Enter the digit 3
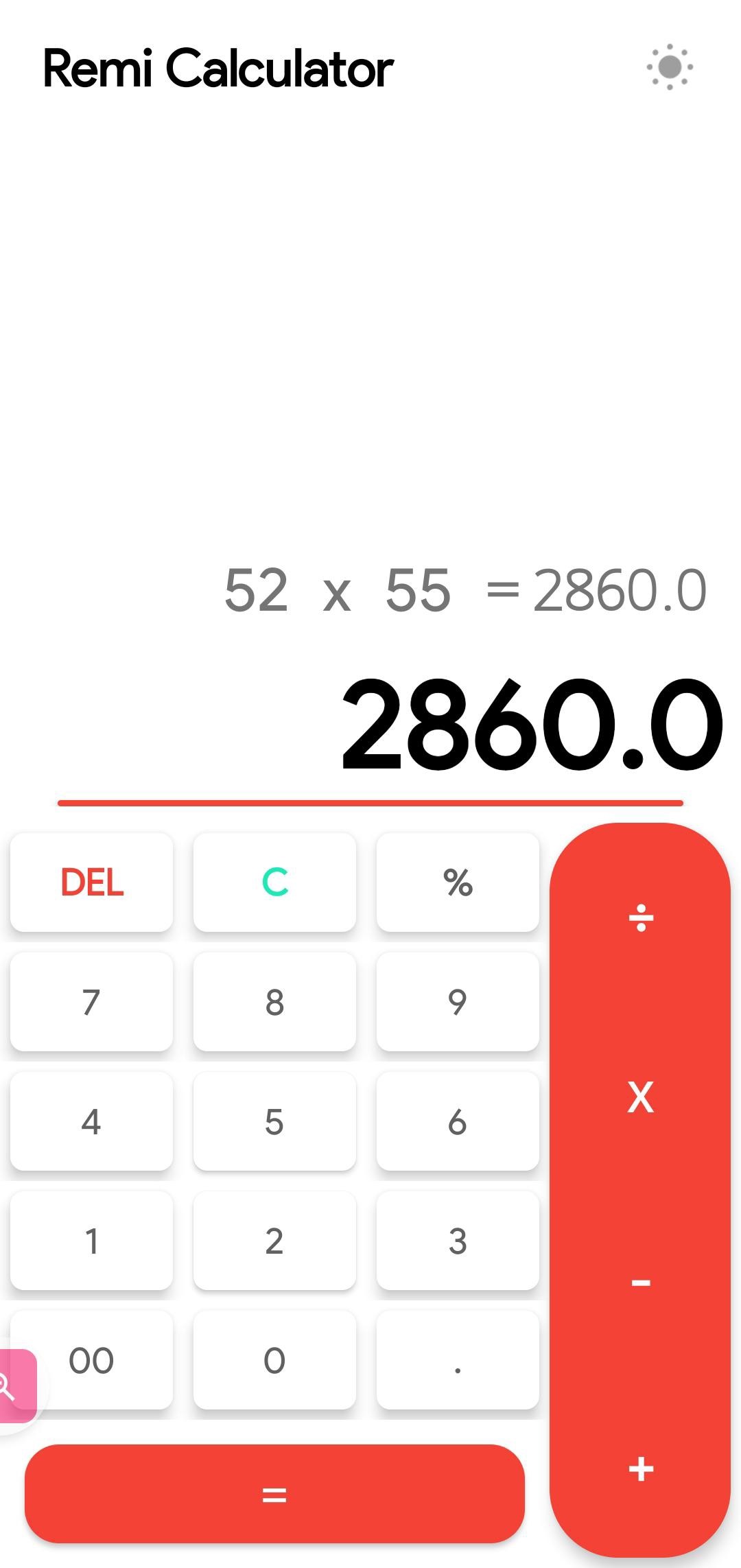Screen dimensions: 741x1568 (458, 1241)
